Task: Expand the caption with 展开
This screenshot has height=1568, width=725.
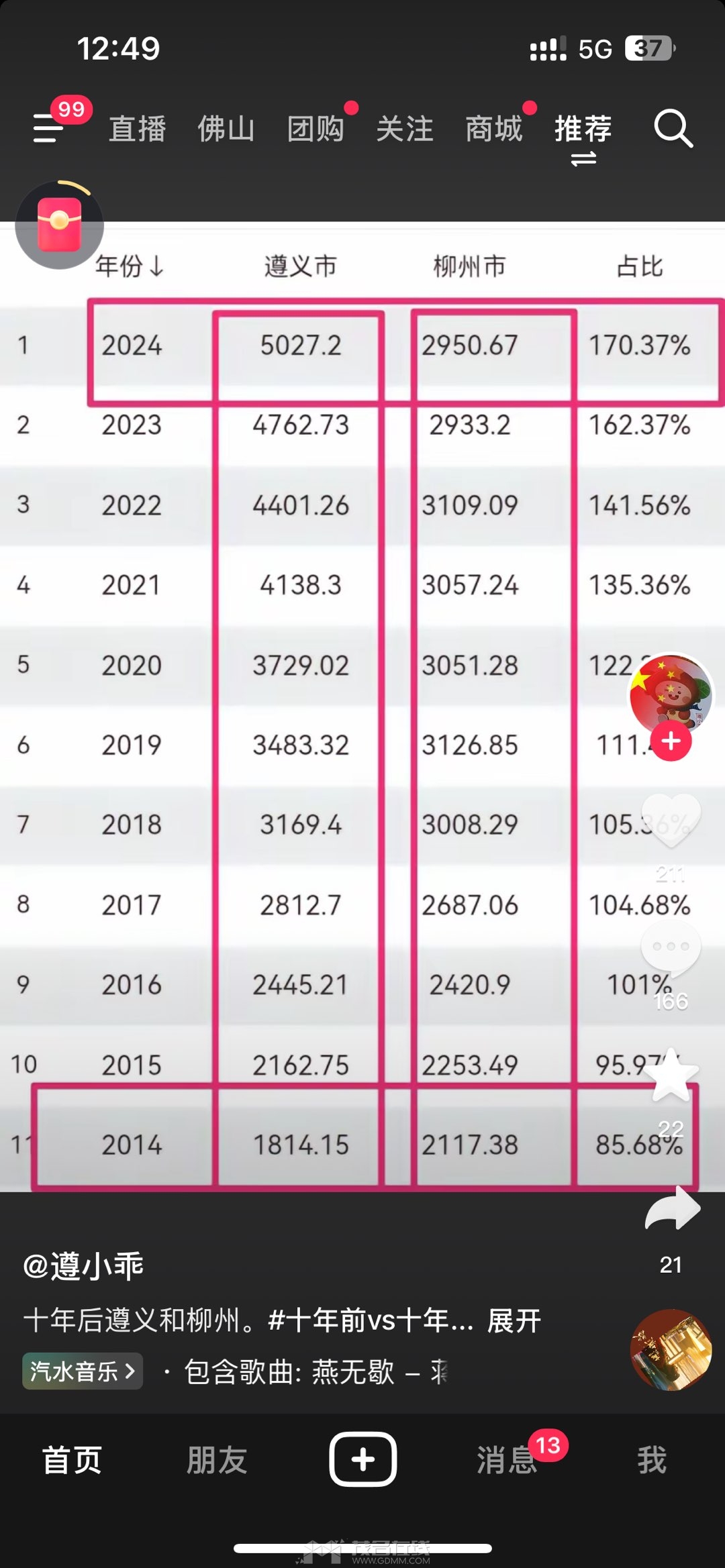Action: point(514,1320)
